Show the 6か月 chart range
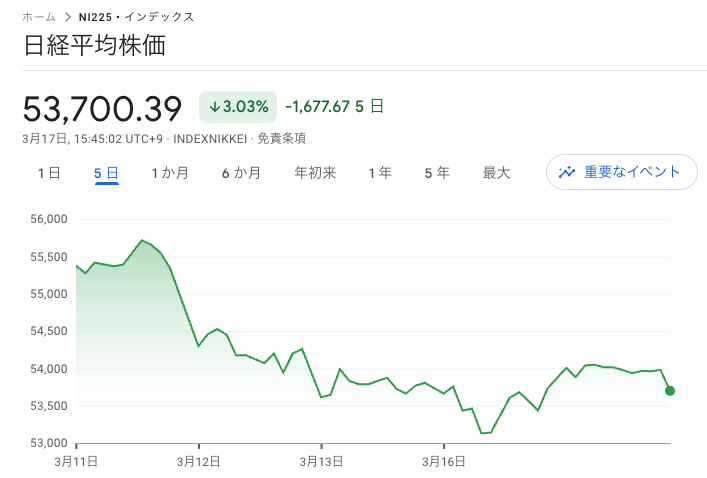The image size is (707, 478). click(241, 173)
